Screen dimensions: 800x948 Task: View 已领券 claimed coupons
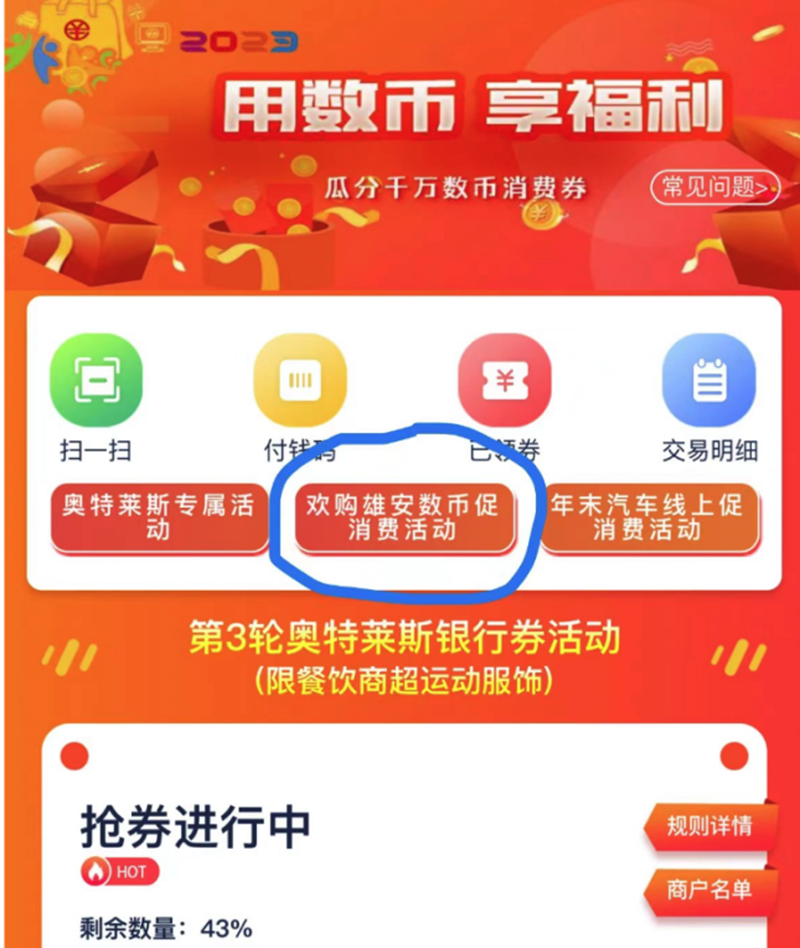[504, 380]
